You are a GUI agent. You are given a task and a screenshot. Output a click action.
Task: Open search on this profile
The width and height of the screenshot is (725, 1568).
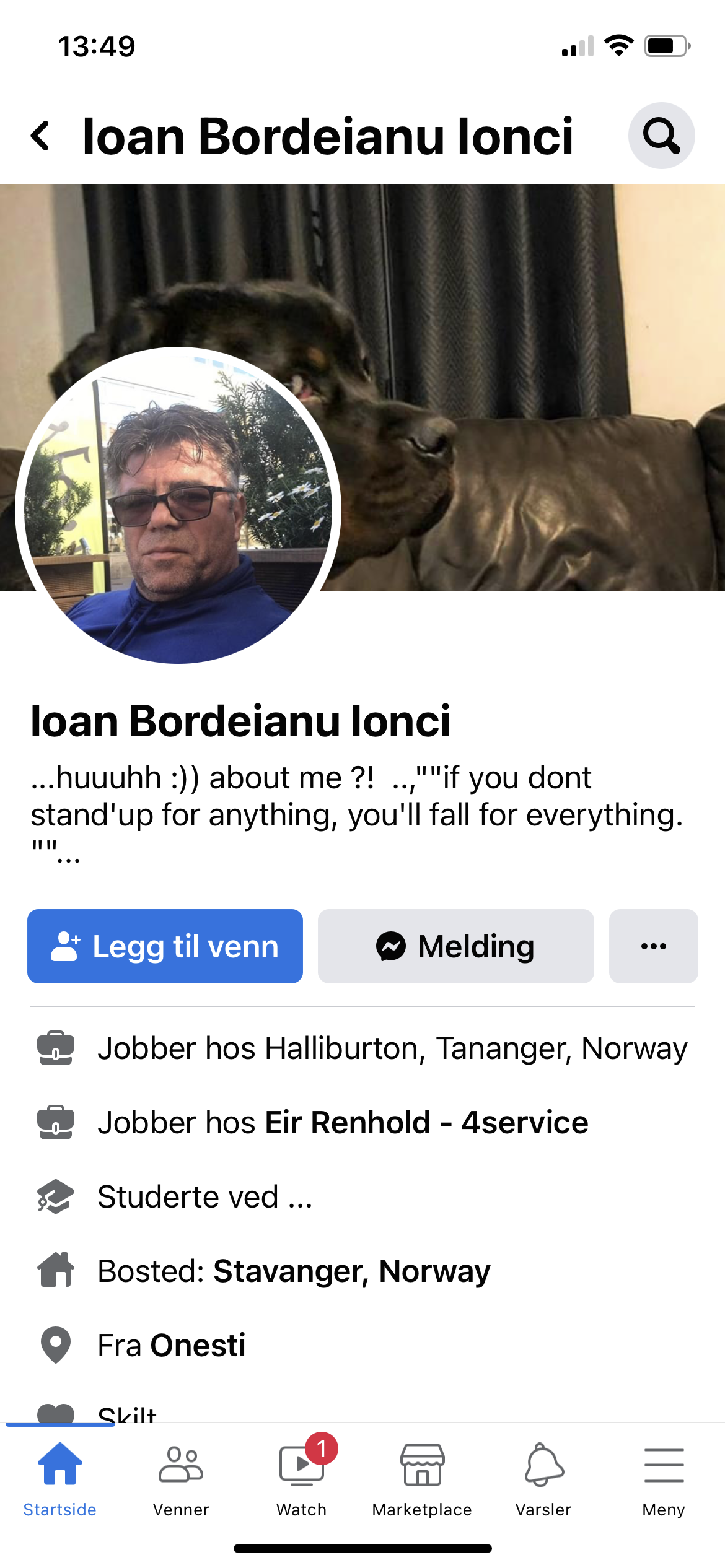661,136
